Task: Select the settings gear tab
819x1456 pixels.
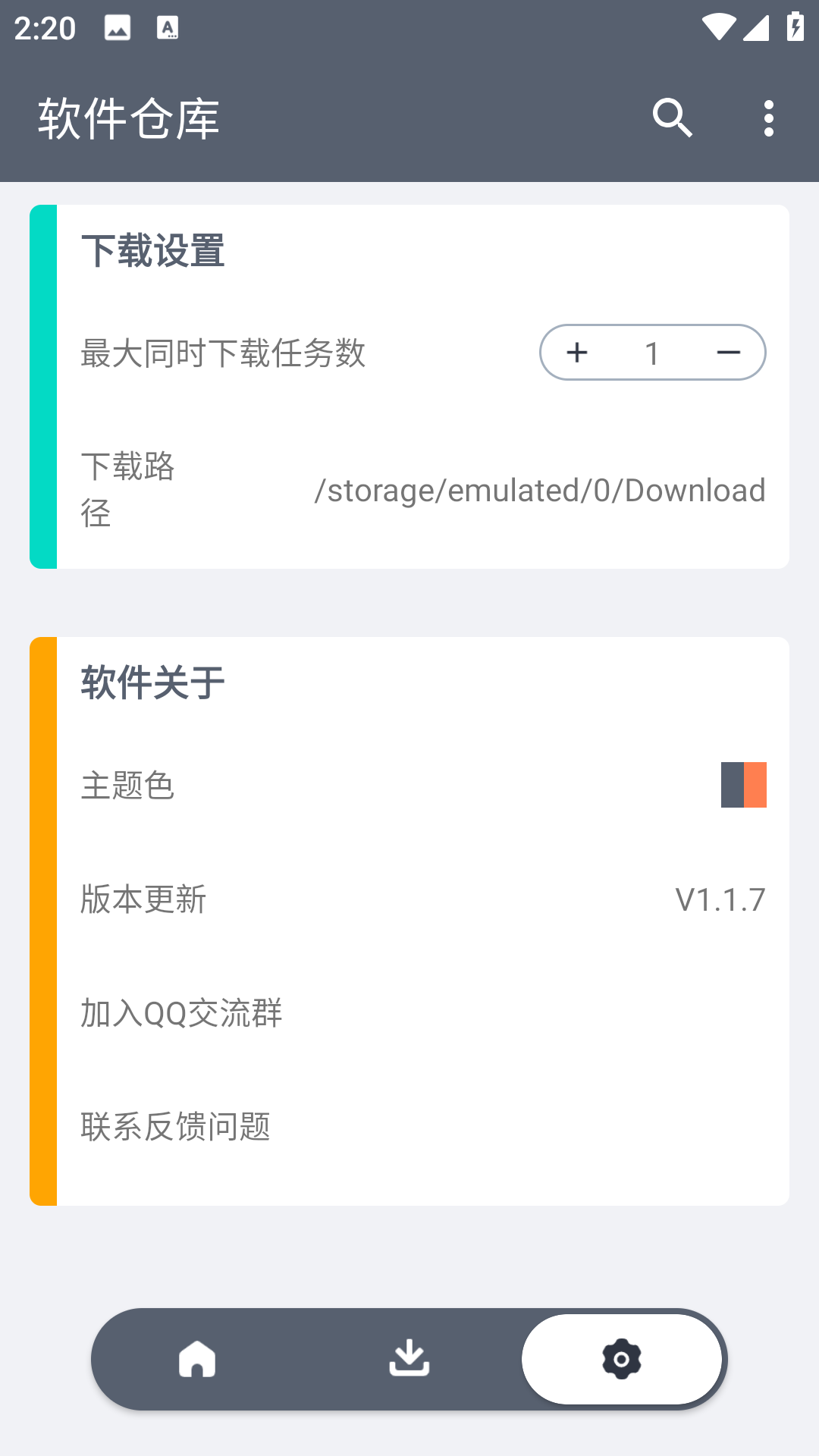Action: [x=622, y=1358]
